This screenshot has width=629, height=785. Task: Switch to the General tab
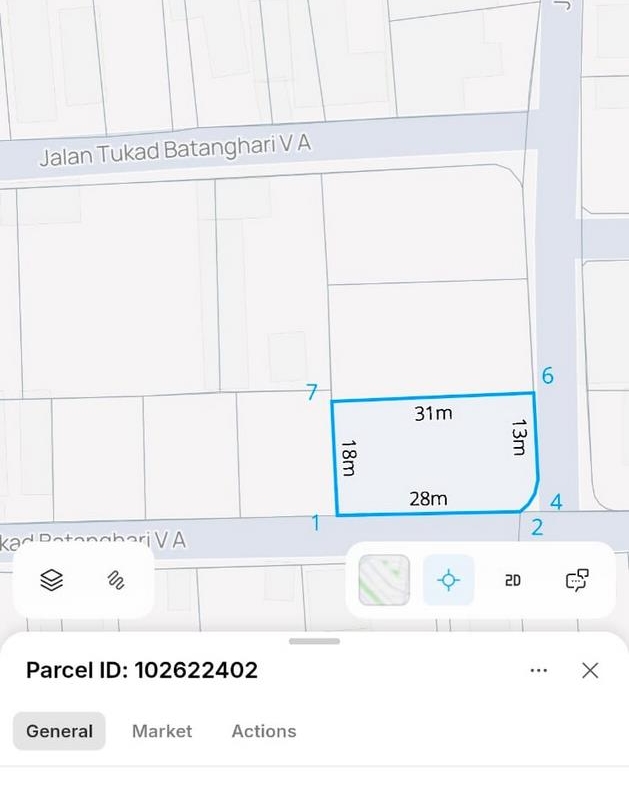tap(59, 731)
